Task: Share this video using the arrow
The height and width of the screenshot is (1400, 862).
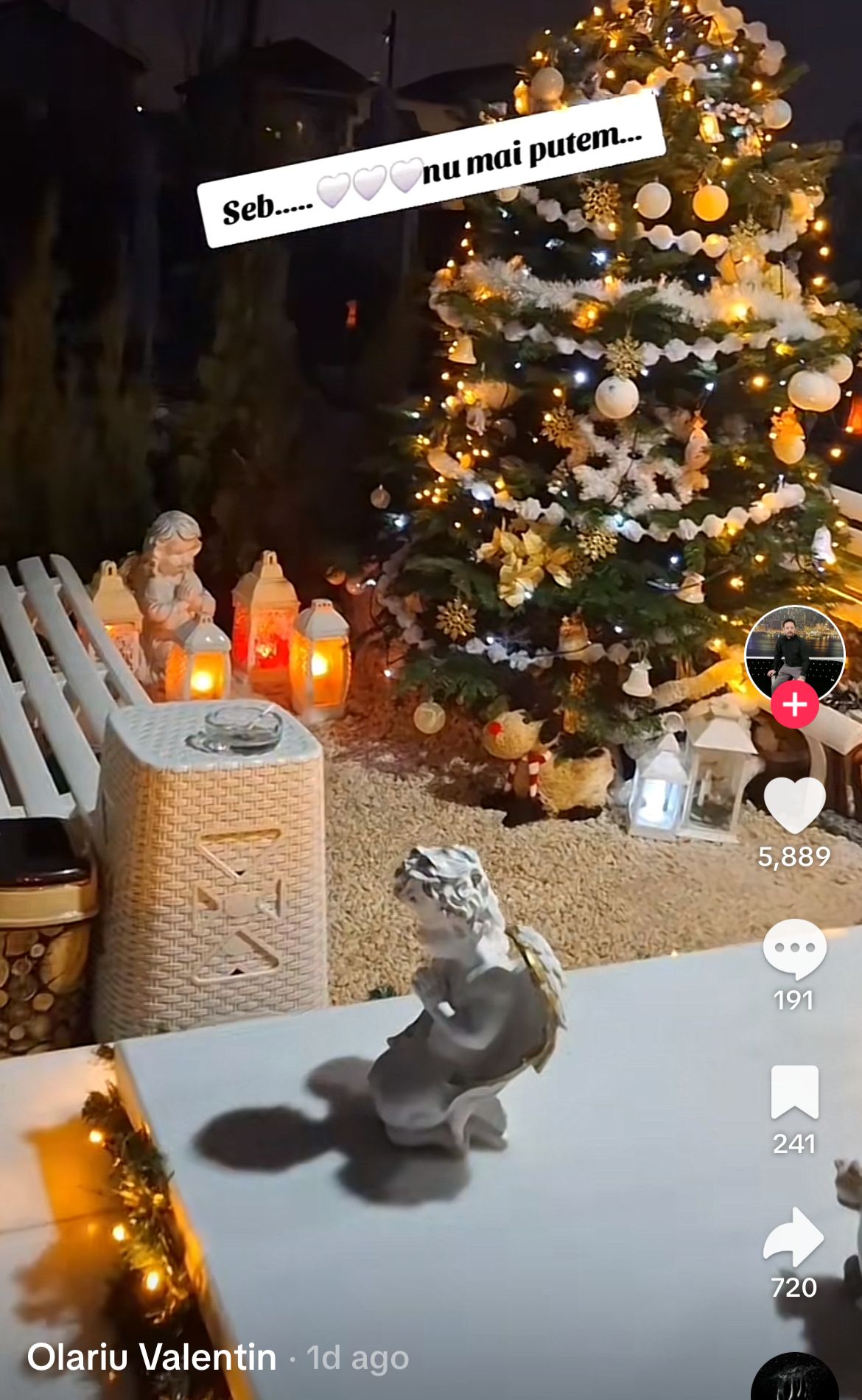Action: click(794, 1236)
